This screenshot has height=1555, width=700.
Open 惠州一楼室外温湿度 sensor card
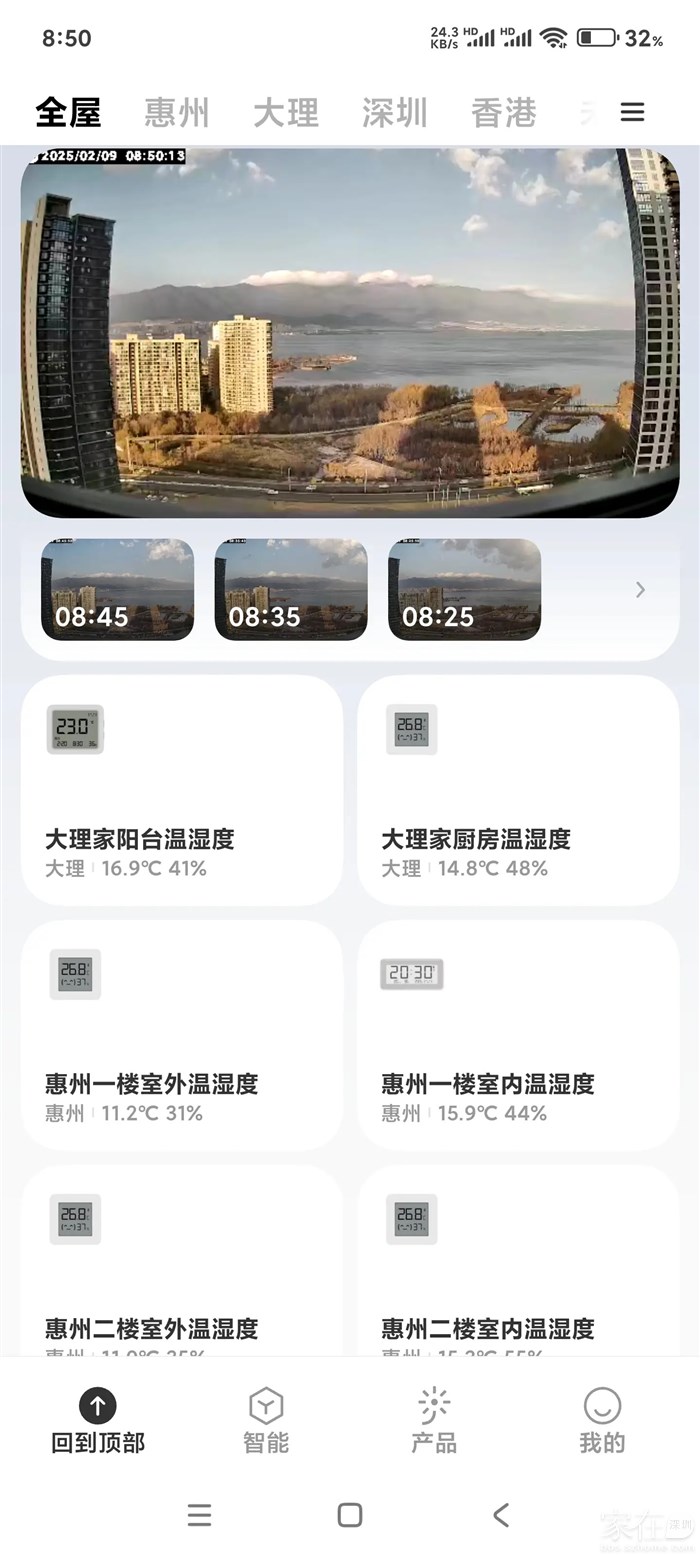click(x=182, y=1035)
